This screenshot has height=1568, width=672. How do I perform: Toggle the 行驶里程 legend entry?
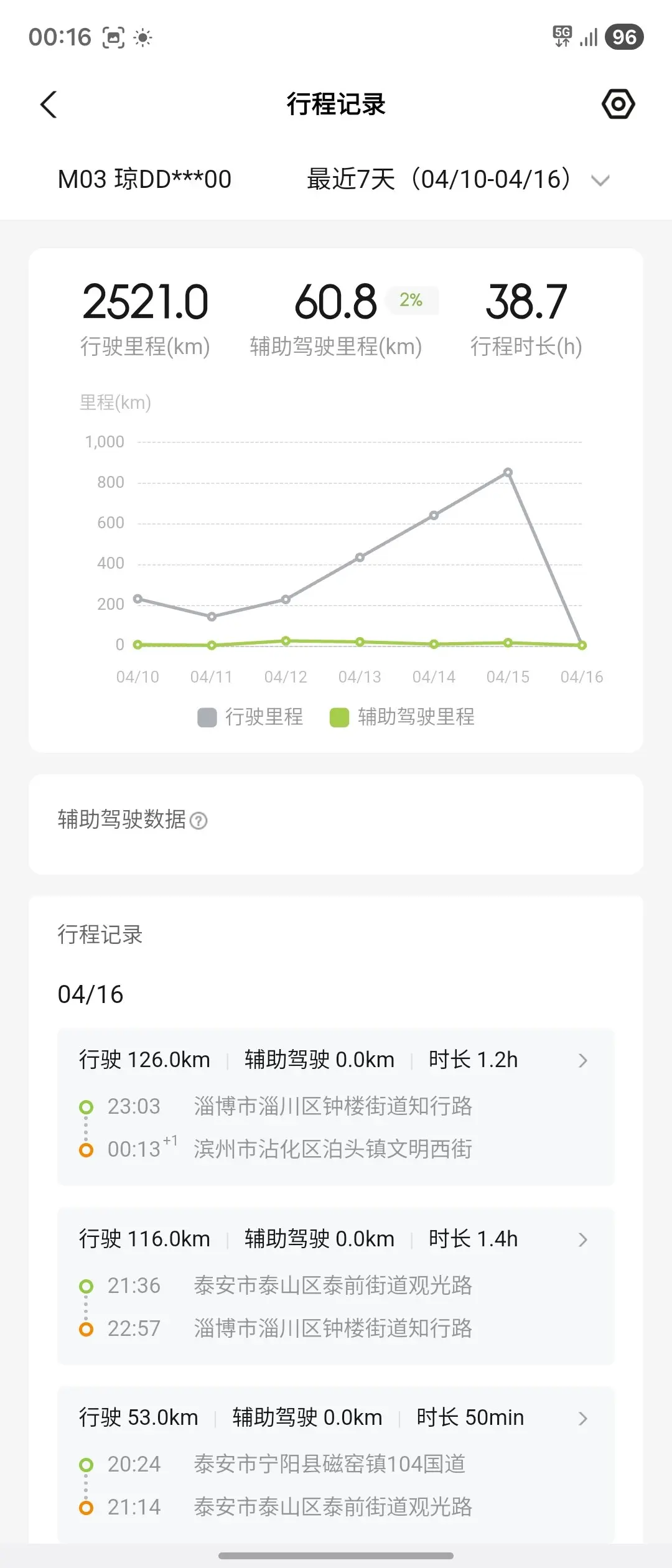(x=250, y=717)
